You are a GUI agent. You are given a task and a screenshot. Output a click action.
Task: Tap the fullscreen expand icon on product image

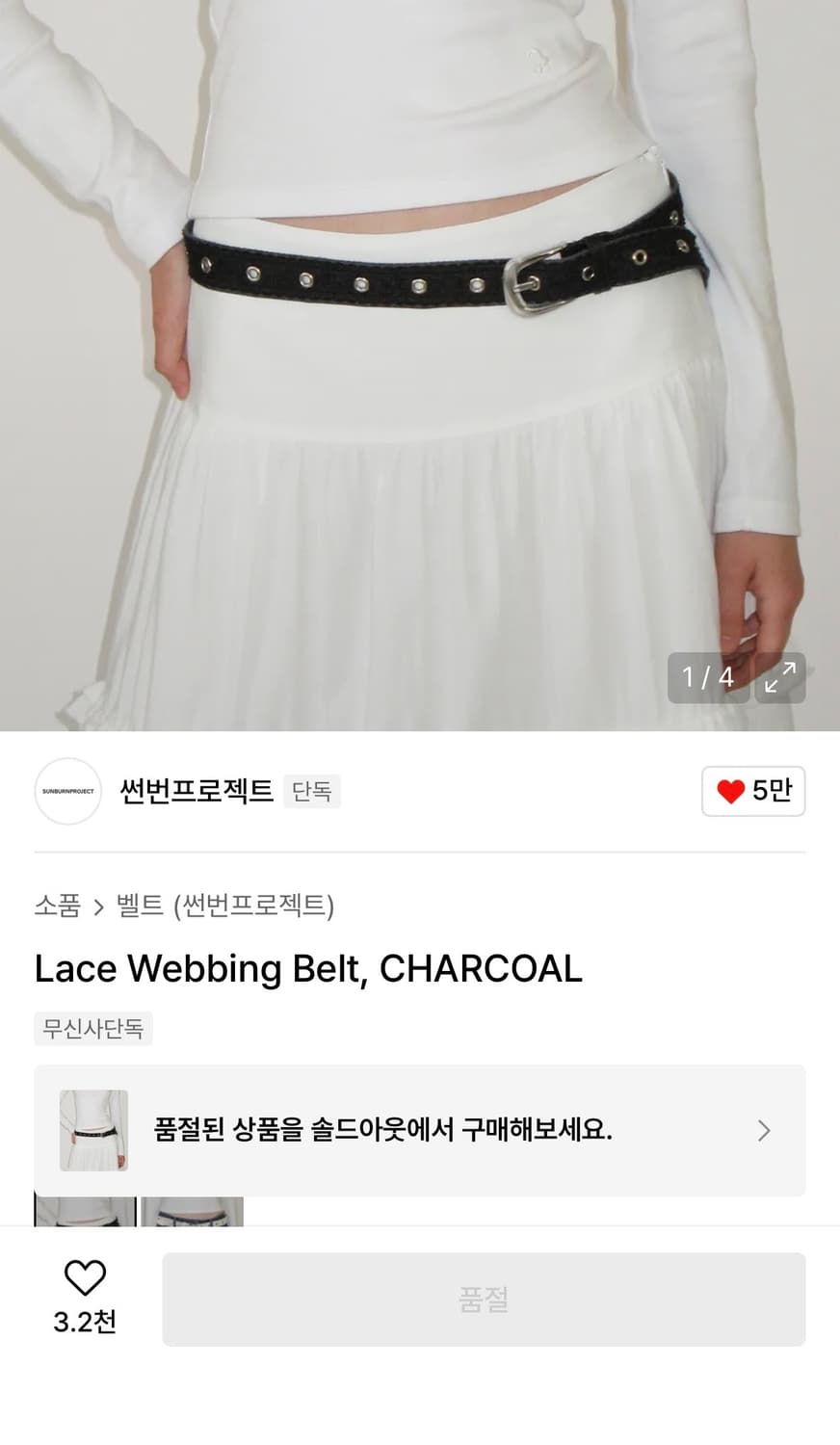pos(780,677)
